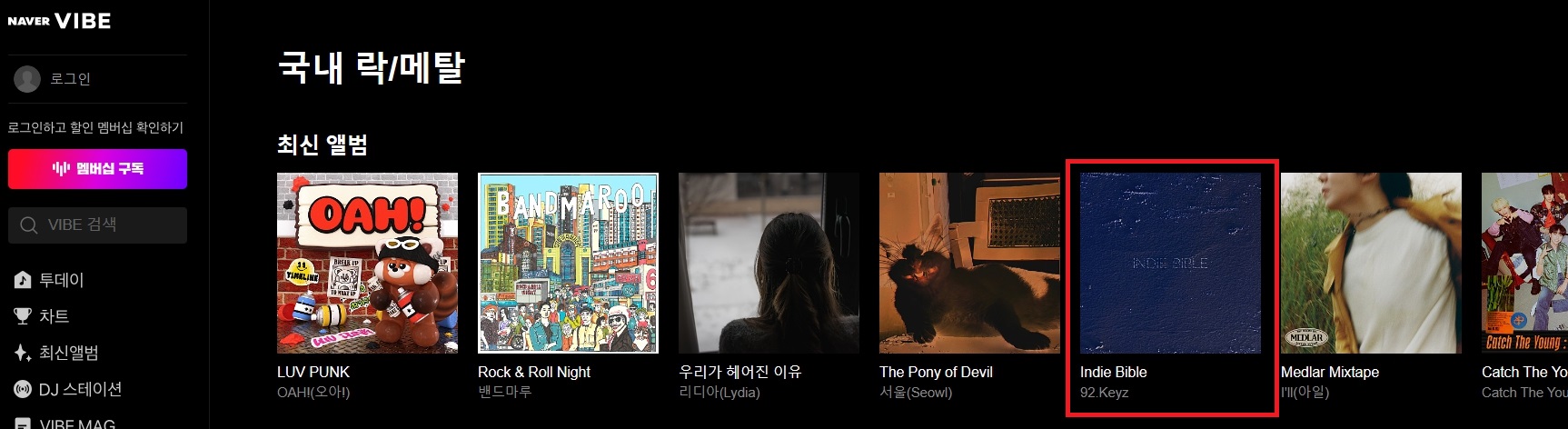The height and width of the screenshot is (429, 1568).
Task: Open The Pony of Devil album
Action: pyautogui.click(x=969, y=263)
